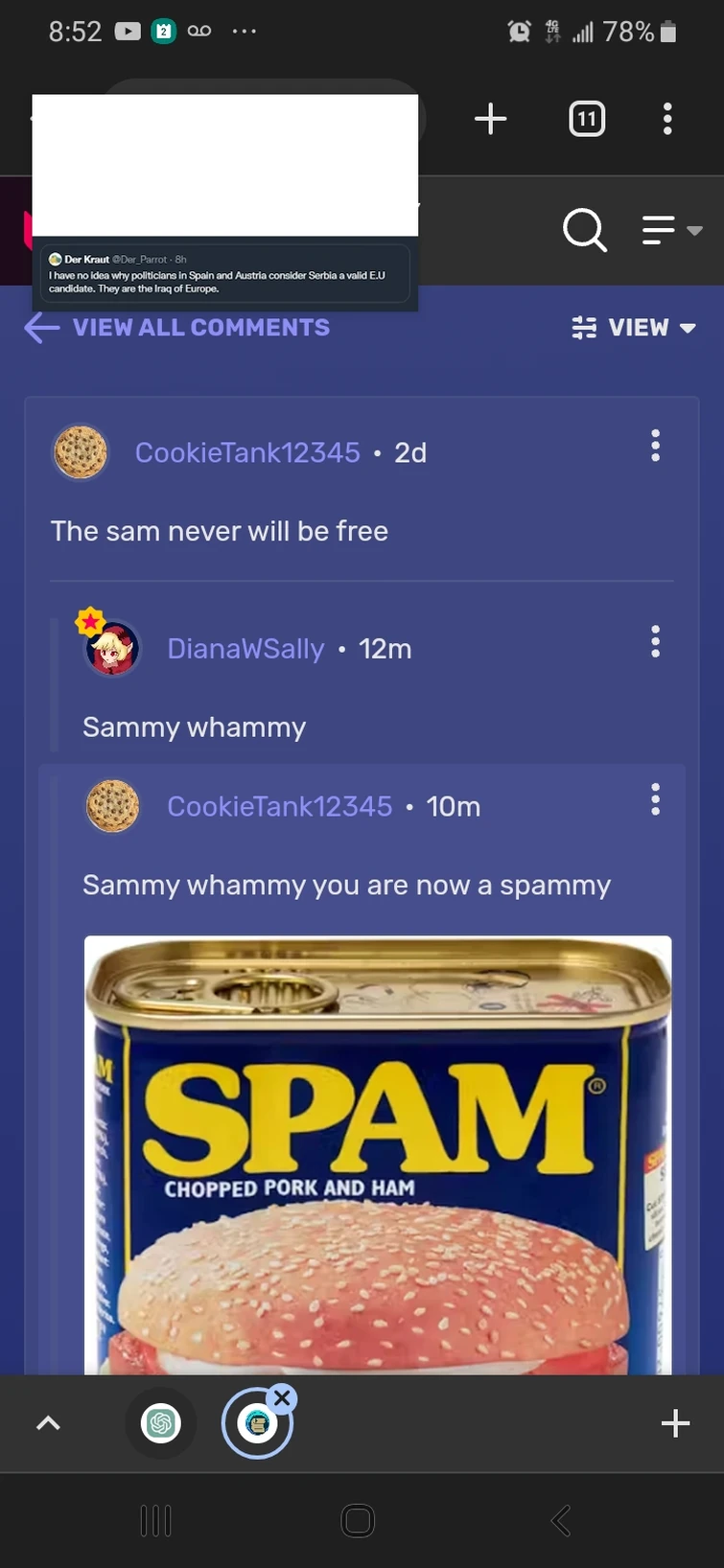The image size is (724, 1568).
Task: Open the comment sort caret near the filter icon
Action: 693,231
